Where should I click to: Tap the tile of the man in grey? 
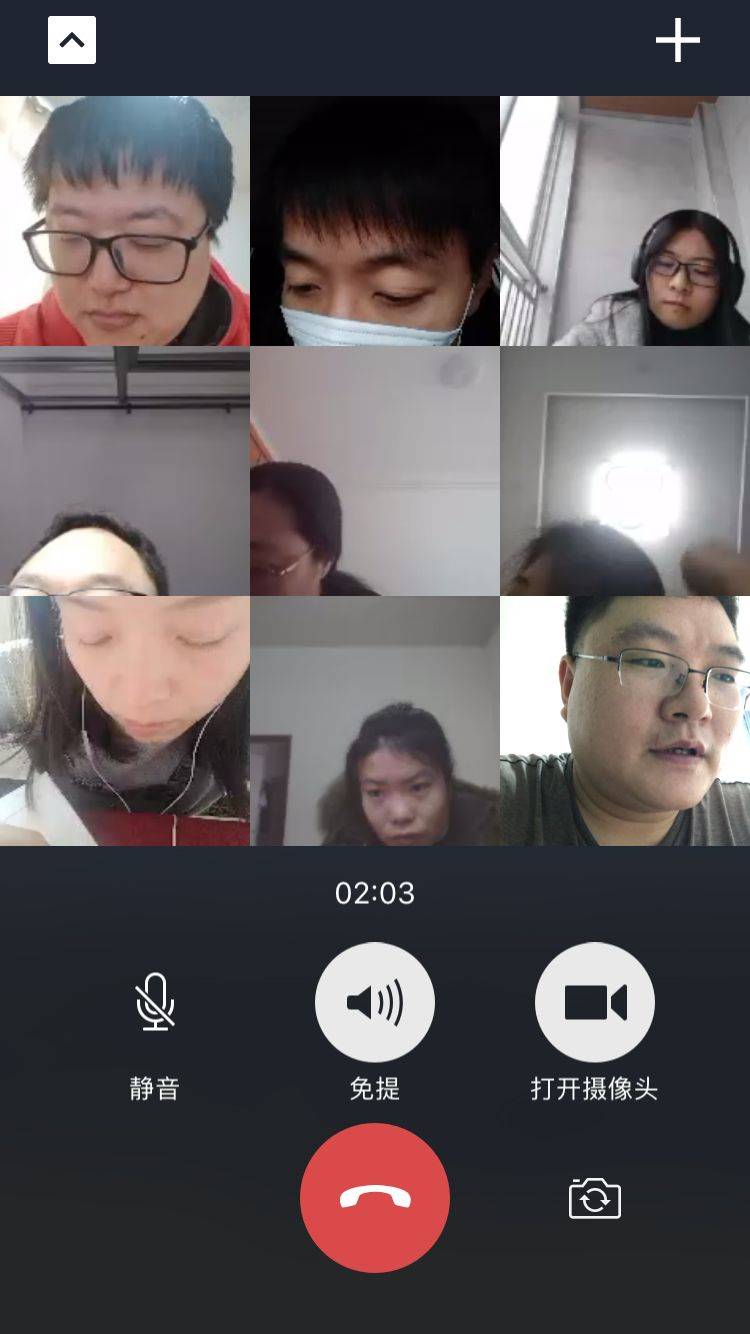pos(625,721)
